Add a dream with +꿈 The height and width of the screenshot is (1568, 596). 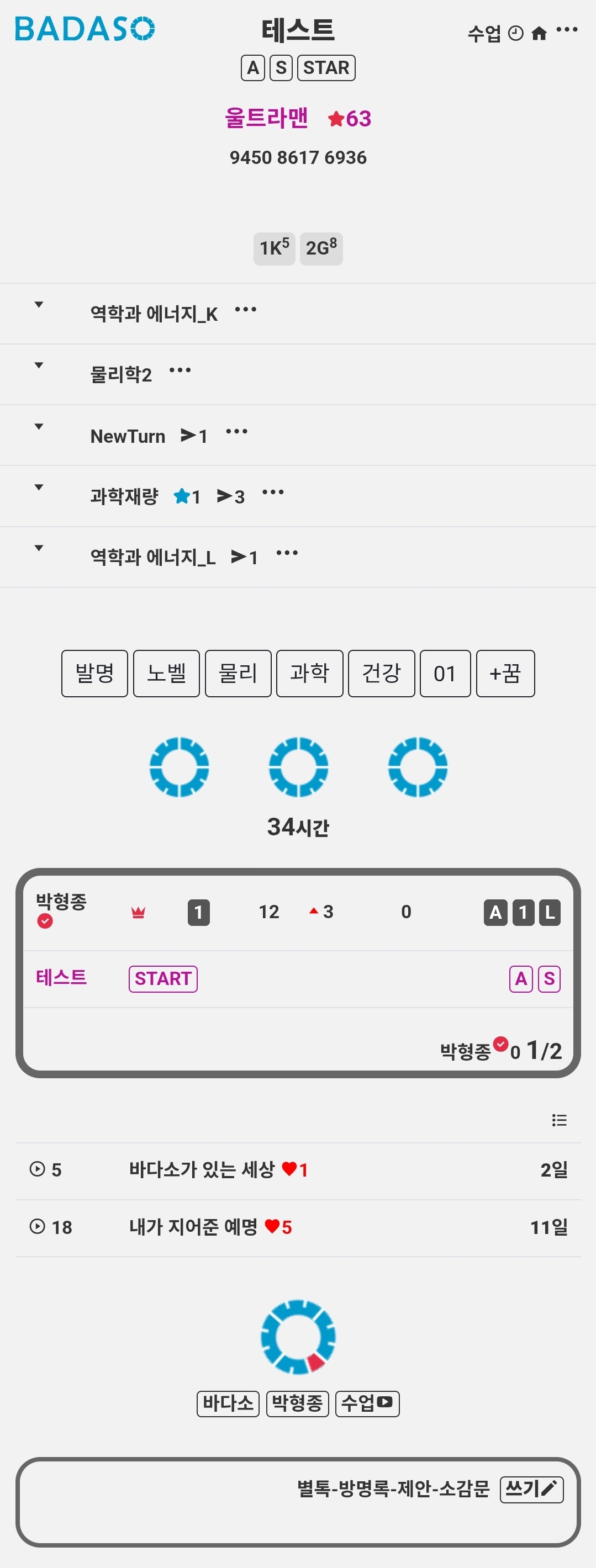tap(505, 673)
